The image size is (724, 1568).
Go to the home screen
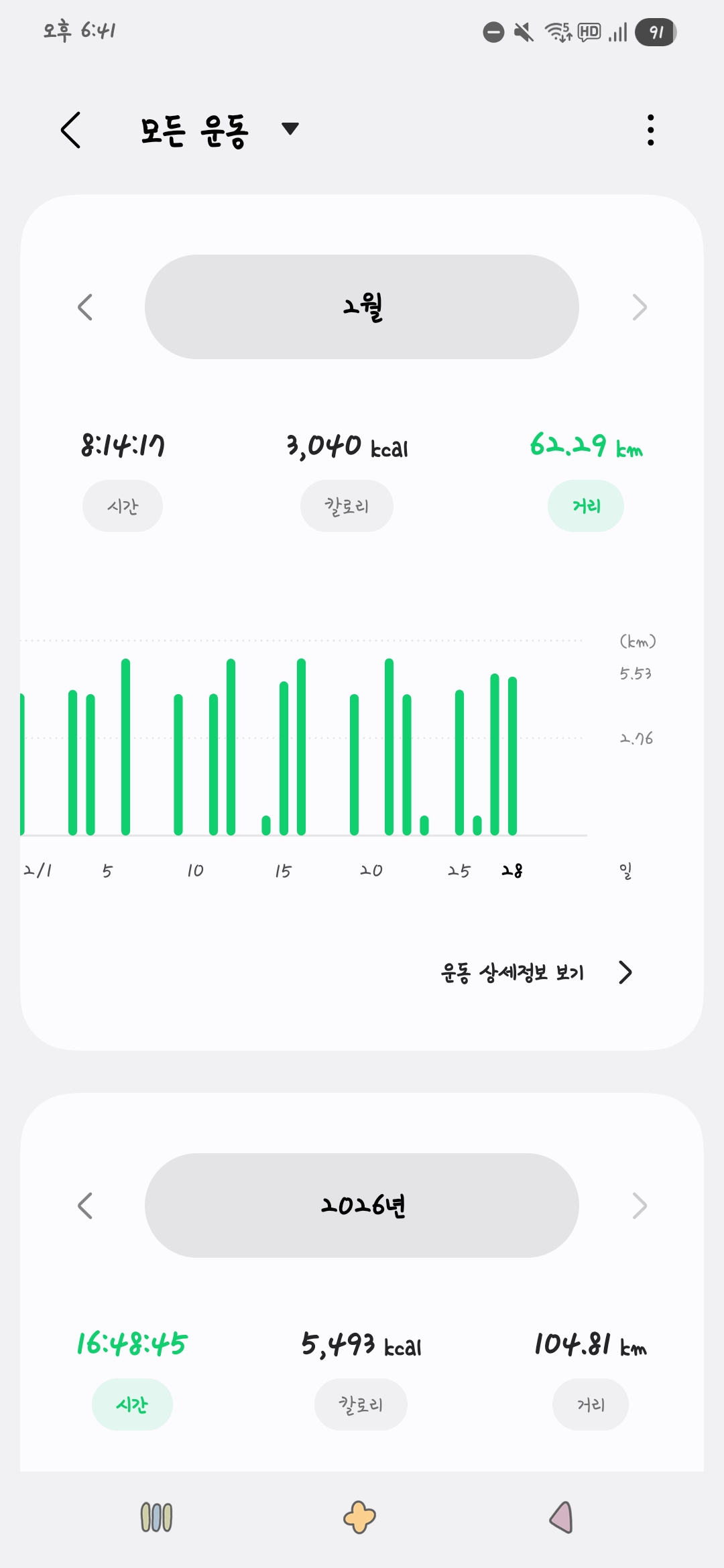point(360,1517)
